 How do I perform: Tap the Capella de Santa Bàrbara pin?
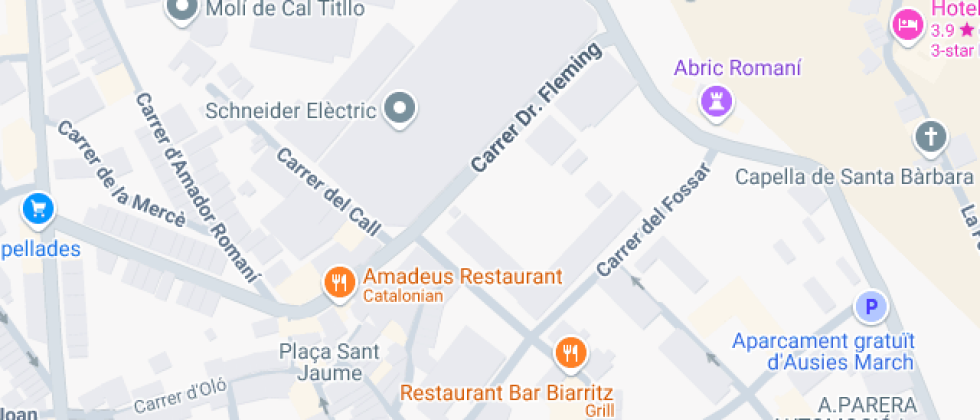pos(931,136)
